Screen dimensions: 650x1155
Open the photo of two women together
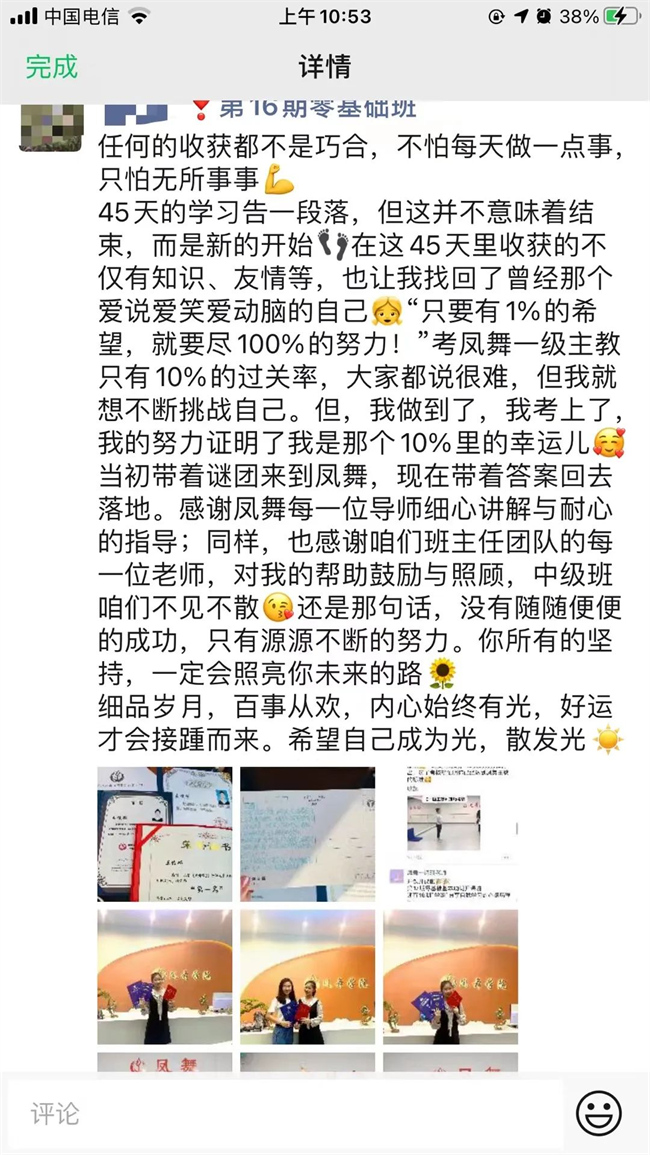pos(307,977)
